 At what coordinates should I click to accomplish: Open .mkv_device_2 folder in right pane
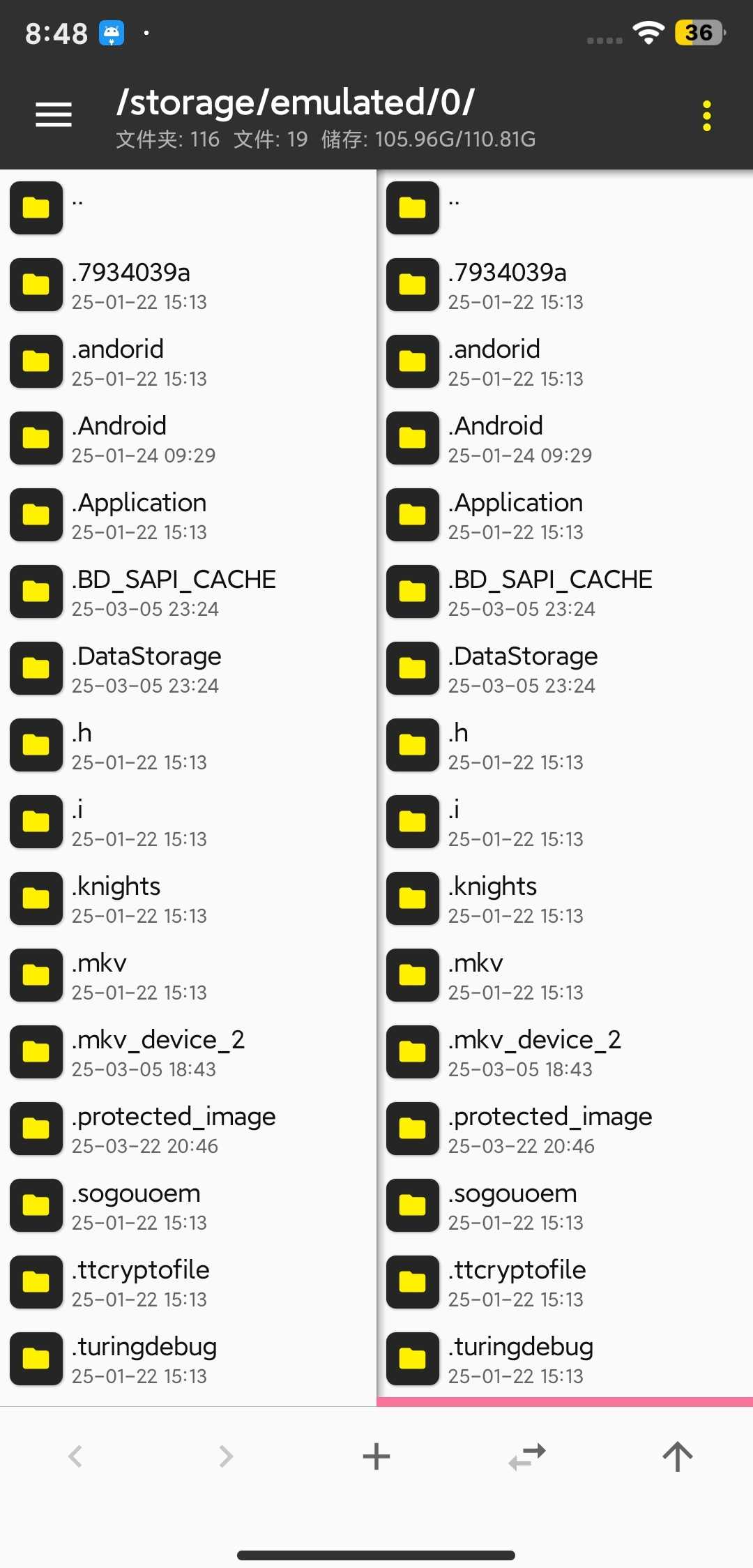[x=565, y=1052]
